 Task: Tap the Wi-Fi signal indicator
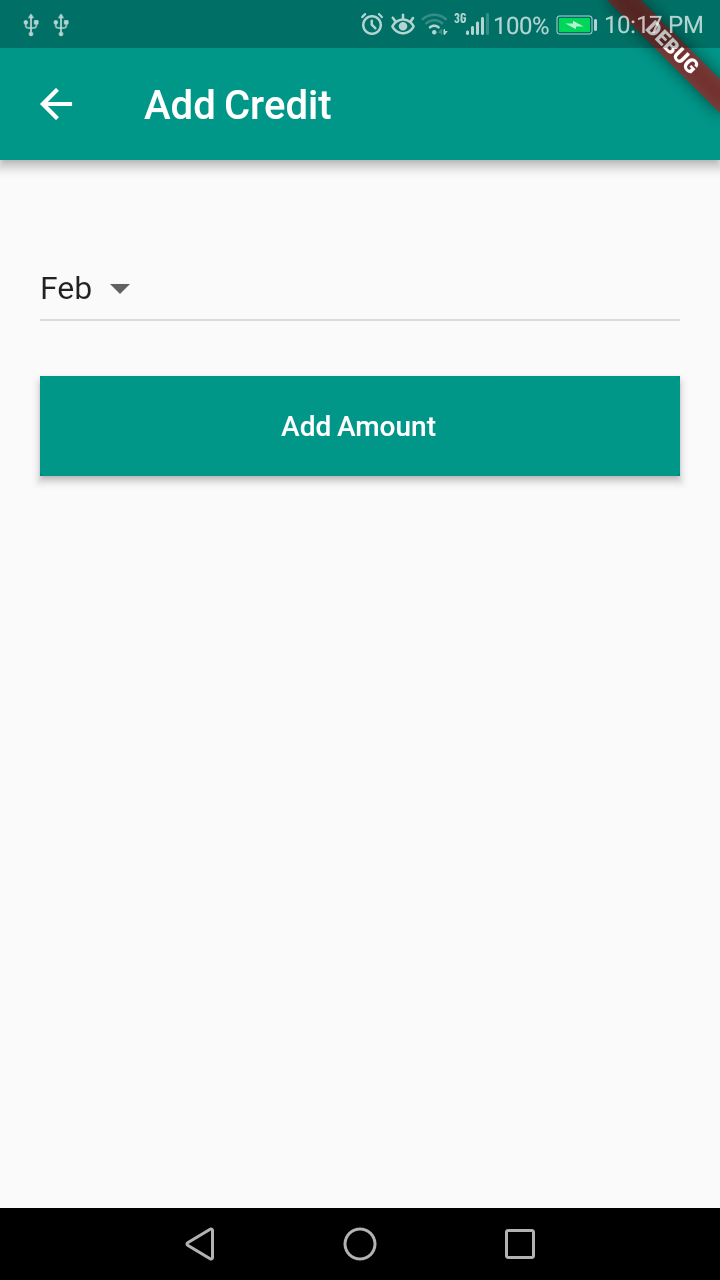click(436, 24)
